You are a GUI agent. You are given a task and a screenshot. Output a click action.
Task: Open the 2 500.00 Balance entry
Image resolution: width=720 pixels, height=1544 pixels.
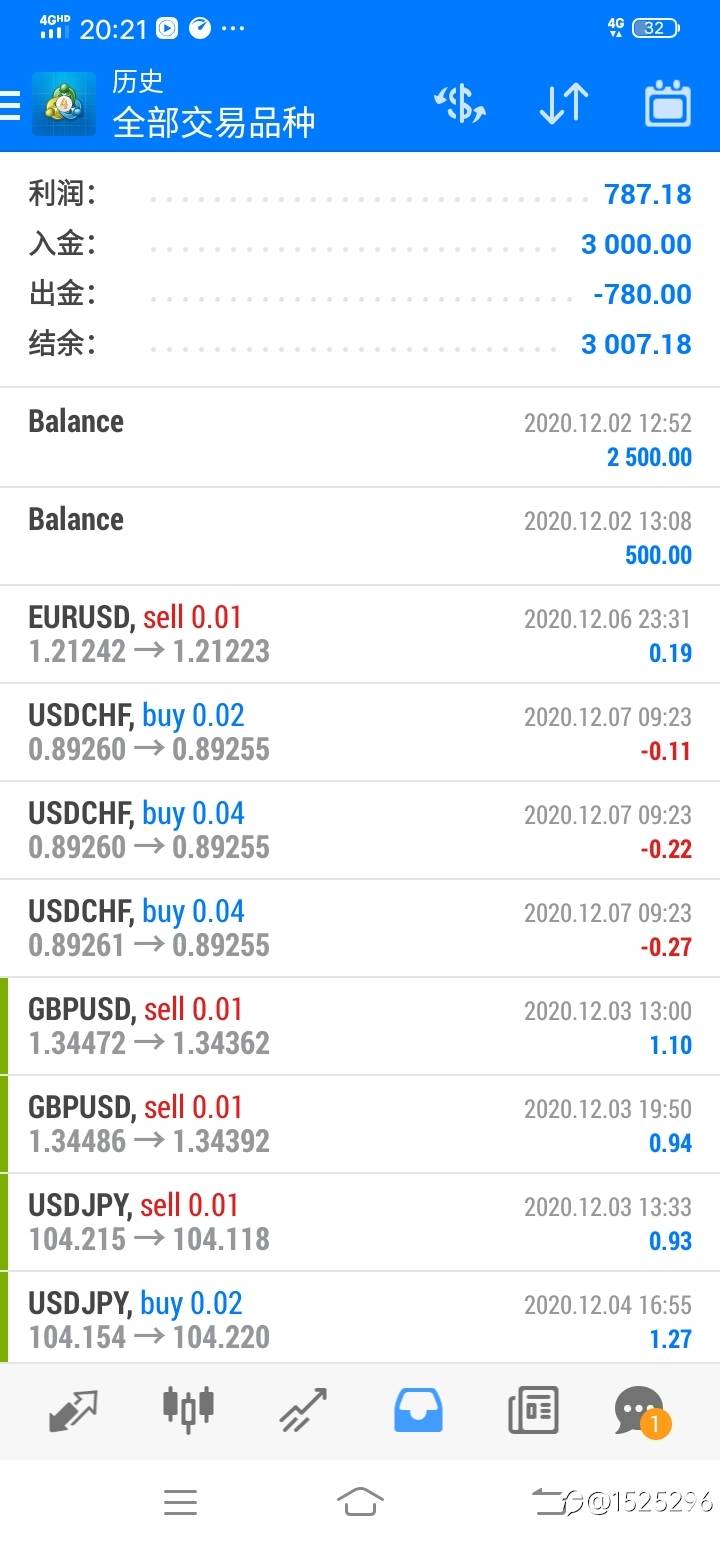(x=360, y=438)
